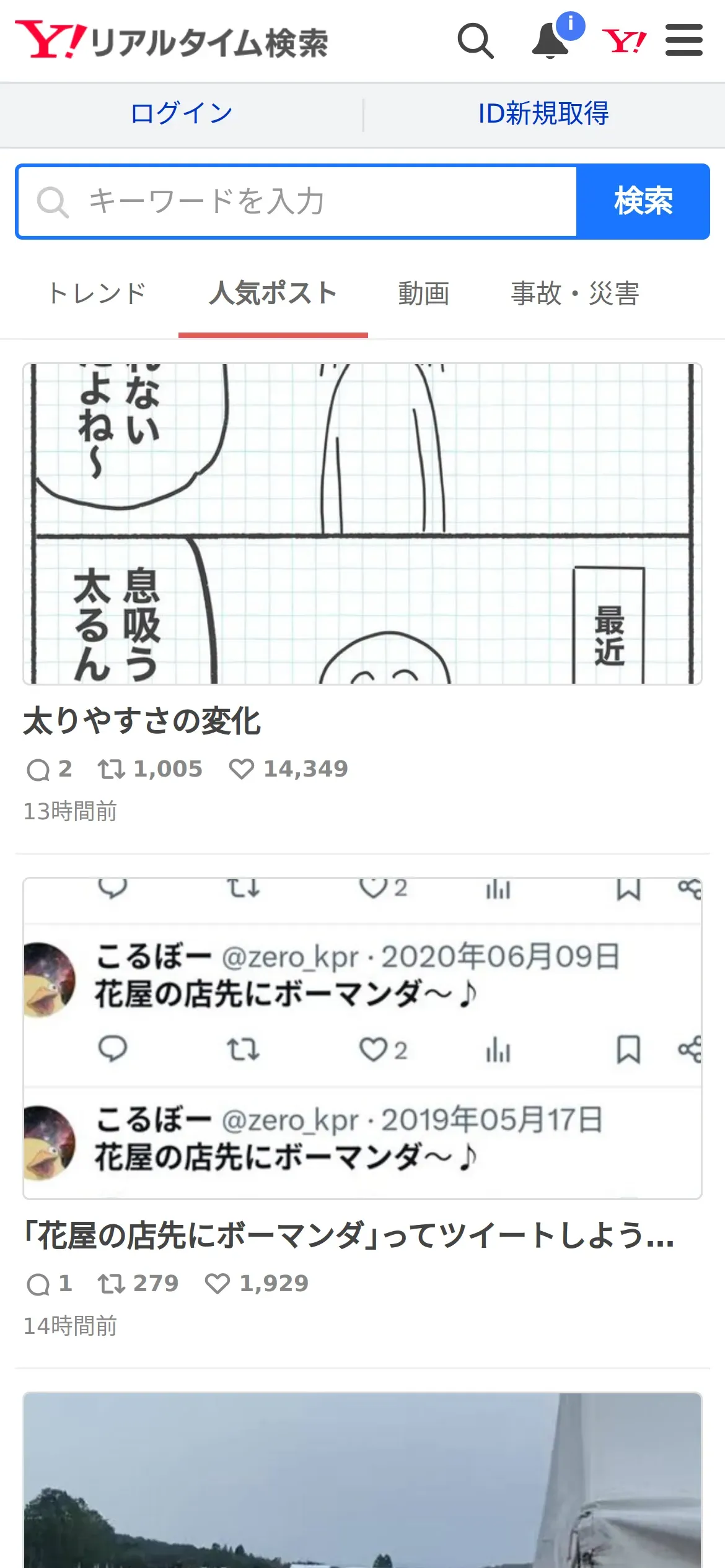Open the 事故・災害 tab
Image resolution: width=725 pixels, height=1568 pixels.
(575, 294)
